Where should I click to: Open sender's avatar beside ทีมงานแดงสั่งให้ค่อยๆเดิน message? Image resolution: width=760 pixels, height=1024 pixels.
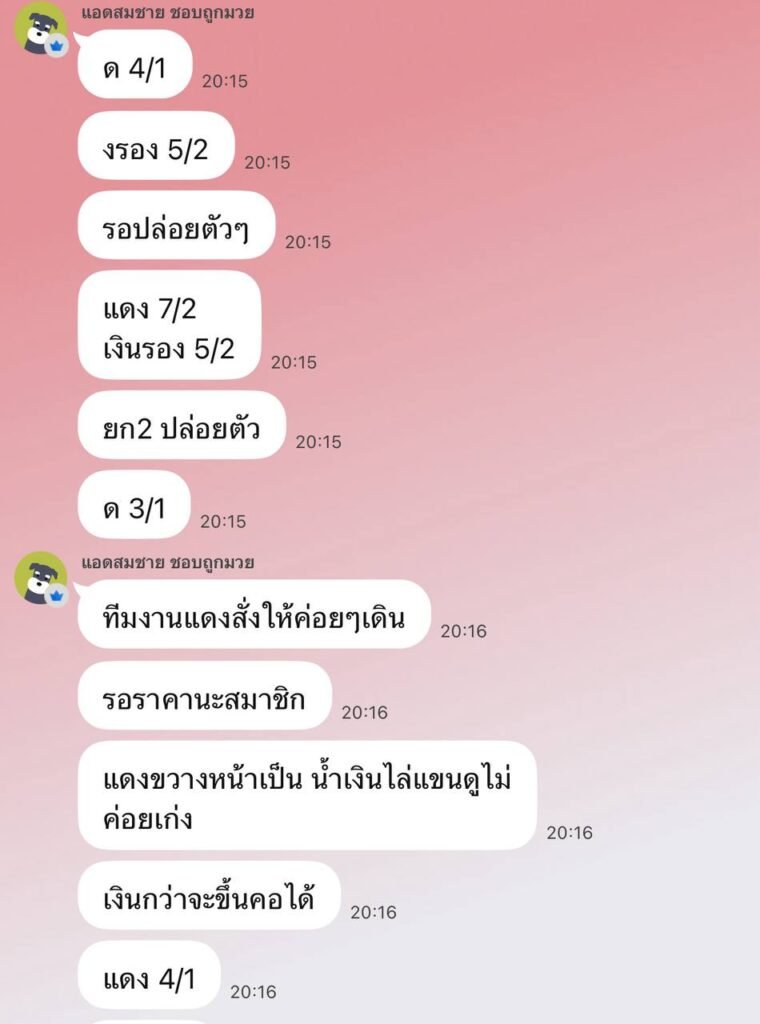click(40, 578)
